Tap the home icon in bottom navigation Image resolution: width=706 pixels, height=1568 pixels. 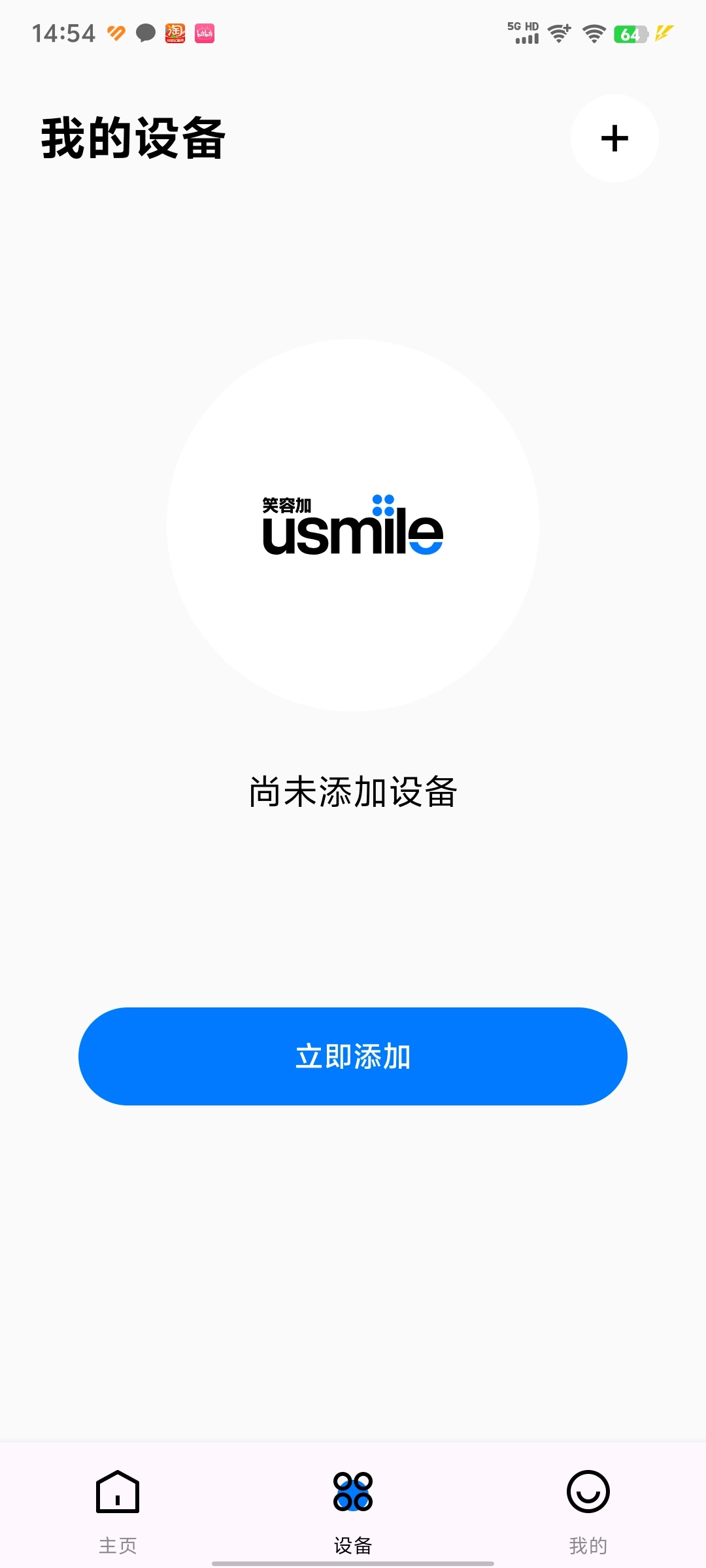pos(118,1492)
